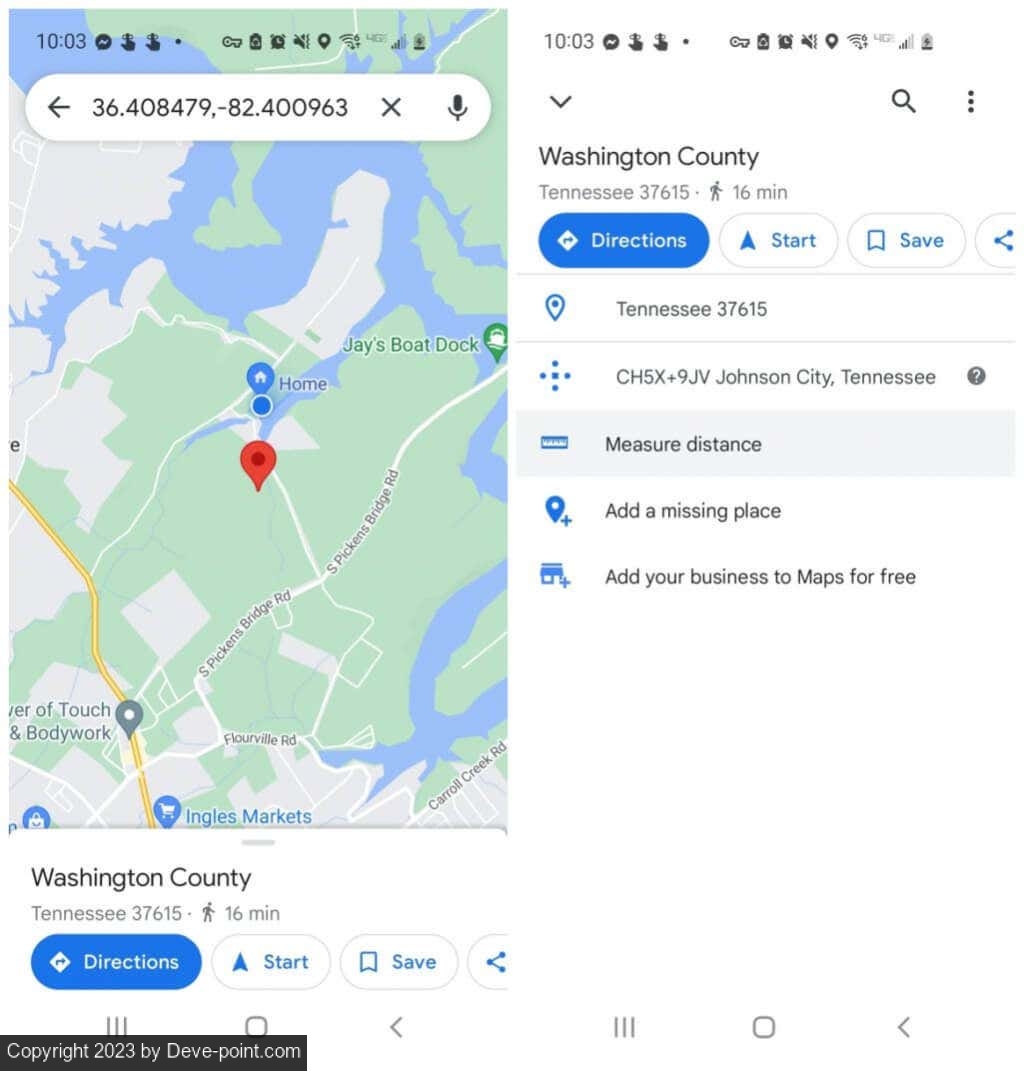Select the CH5X+9JV plus code row
The width and height of the screenshot is (1024, 1071).
click(x=775, y=377)
